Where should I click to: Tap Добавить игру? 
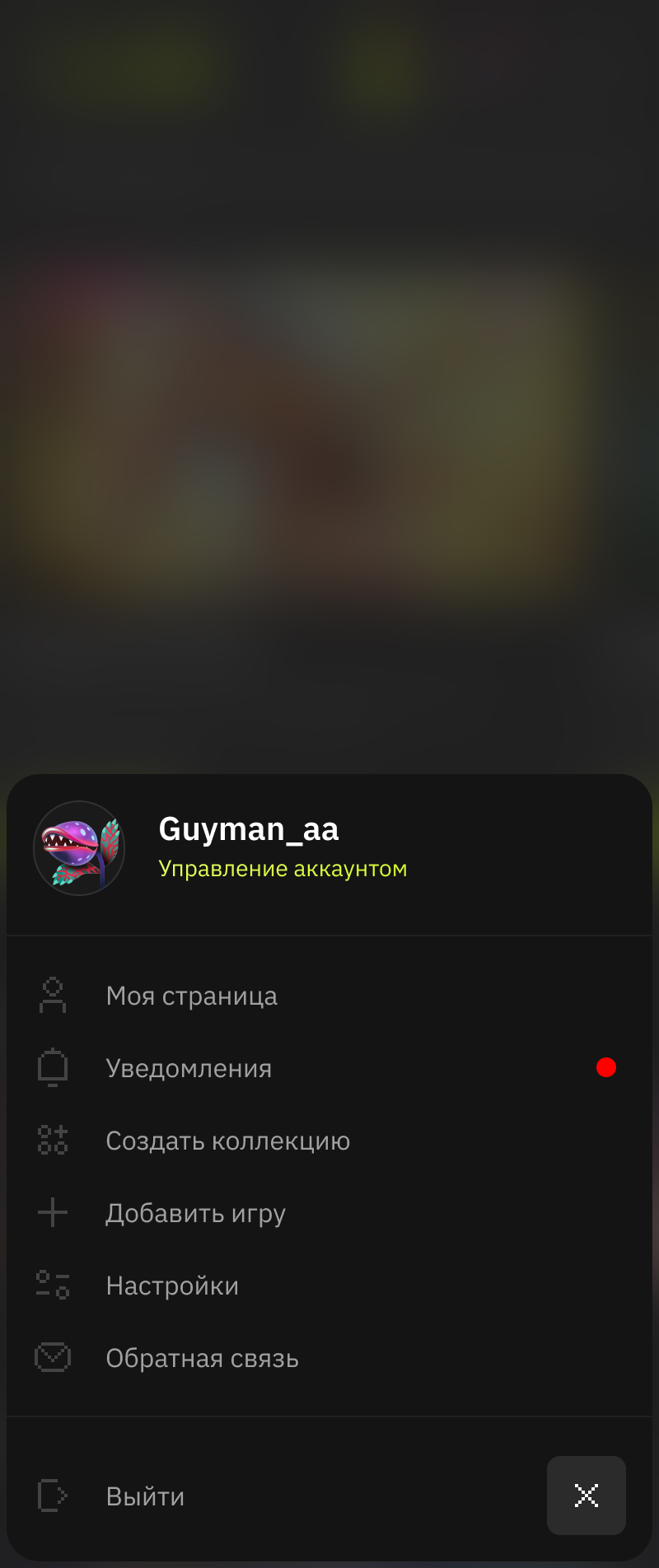pyautogui.click(x=195, y=1213)
